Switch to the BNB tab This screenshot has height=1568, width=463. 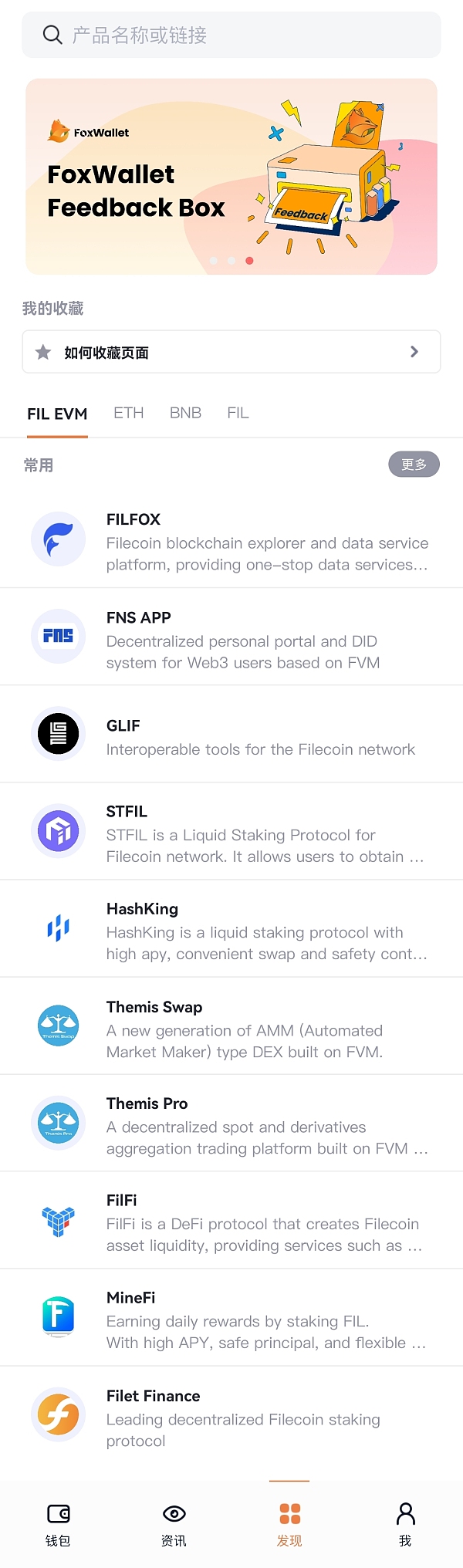tap(185, 413)
